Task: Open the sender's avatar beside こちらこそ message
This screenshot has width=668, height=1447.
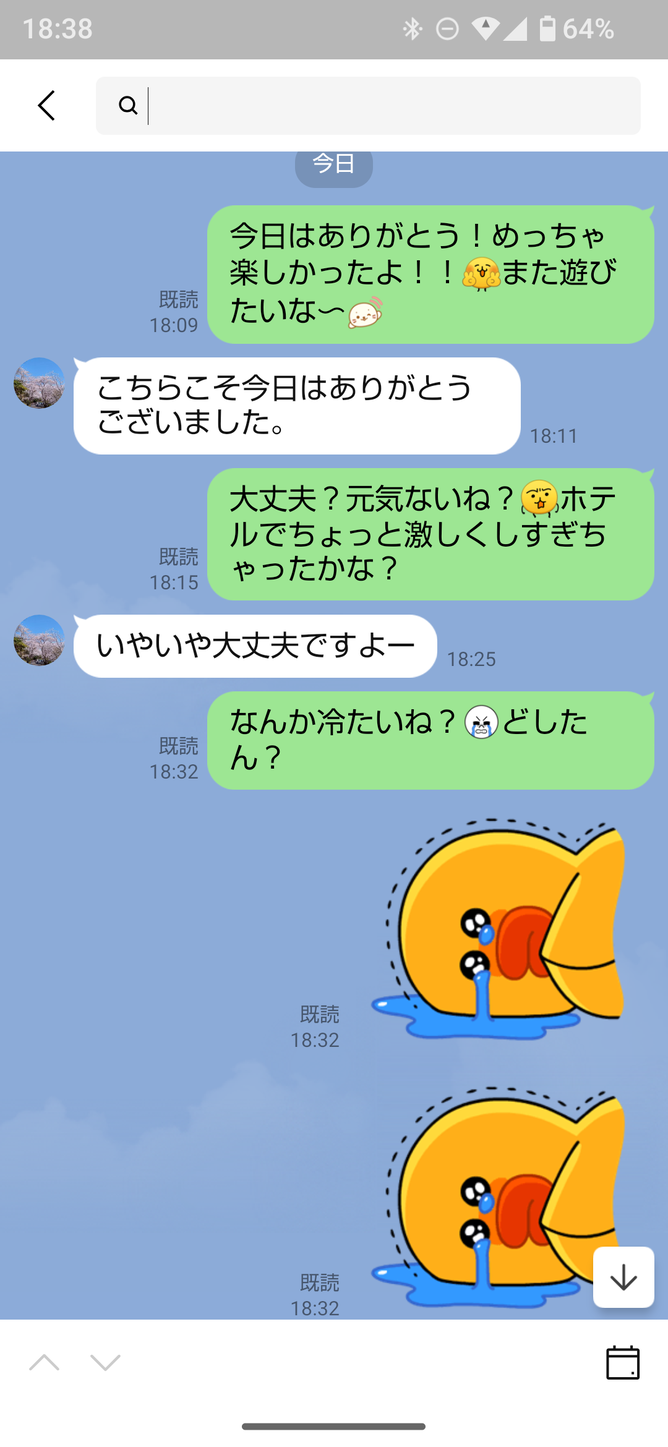Action: (x=39, y=383)
